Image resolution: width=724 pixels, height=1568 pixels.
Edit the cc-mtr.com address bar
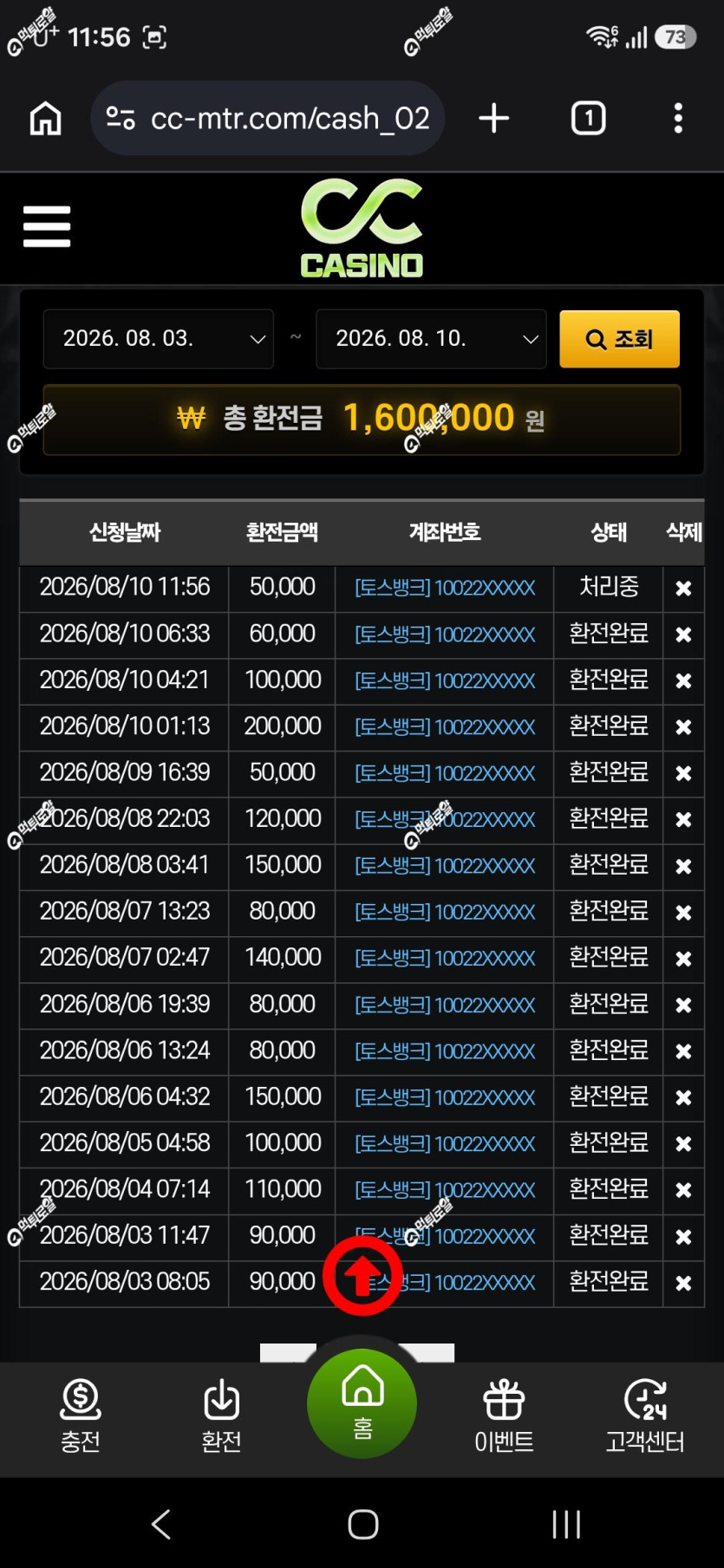pos(268,118)
